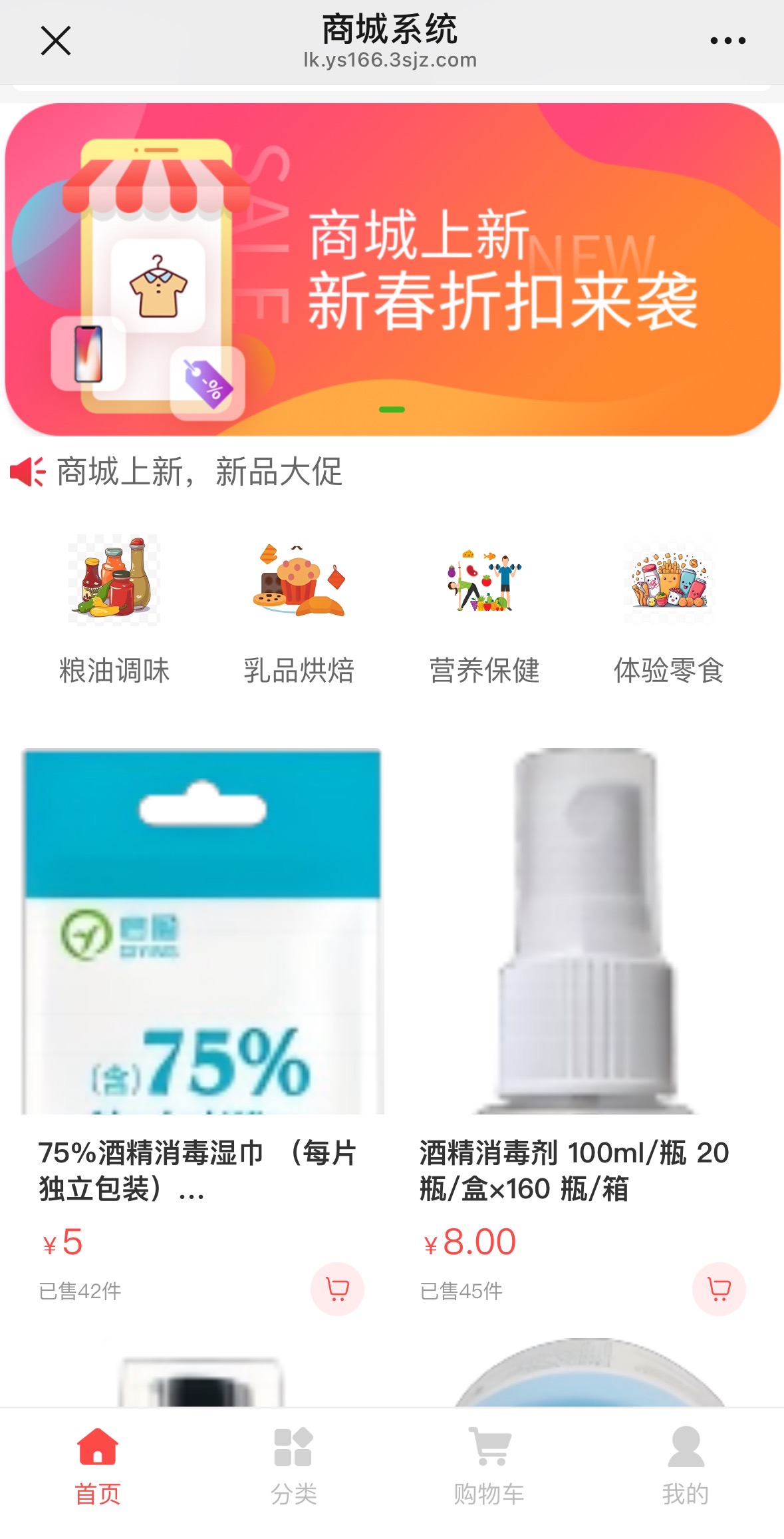Open the 商城上新 promotional banner

pyautogui.click(x=392, y=269)
